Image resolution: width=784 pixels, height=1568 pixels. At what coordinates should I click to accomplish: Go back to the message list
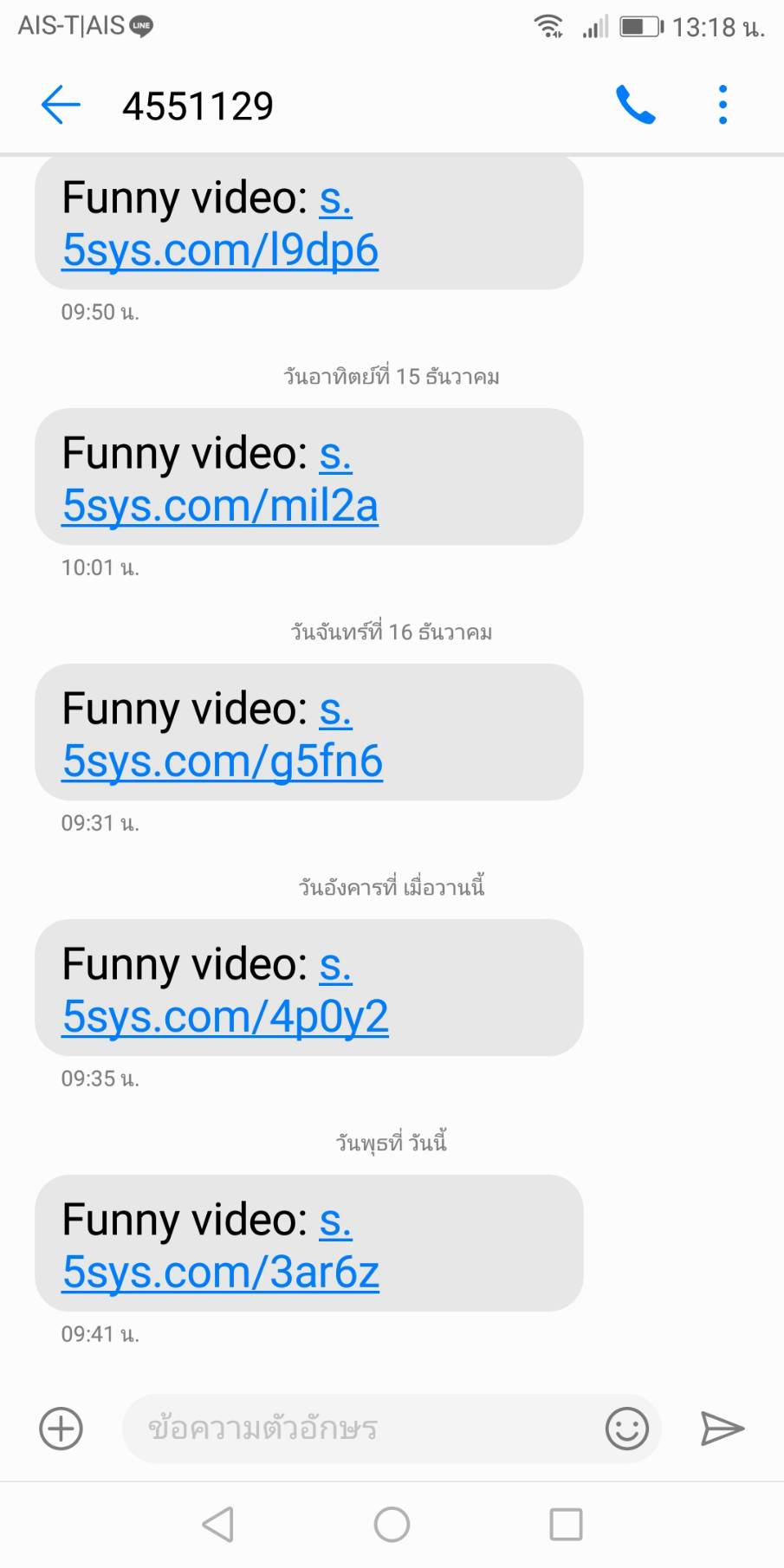61,106
